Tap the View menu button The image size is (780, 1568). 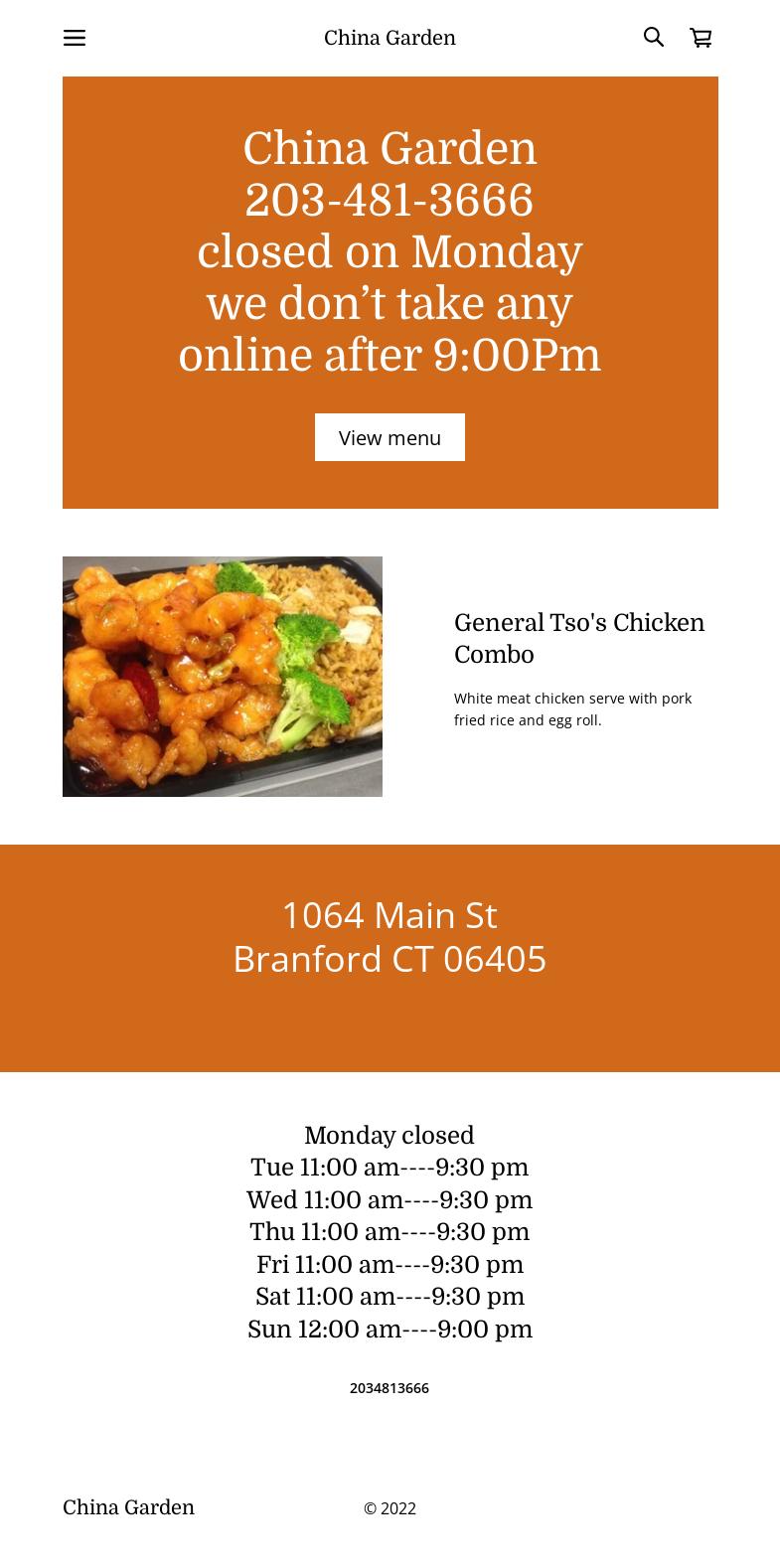[390, 437]
